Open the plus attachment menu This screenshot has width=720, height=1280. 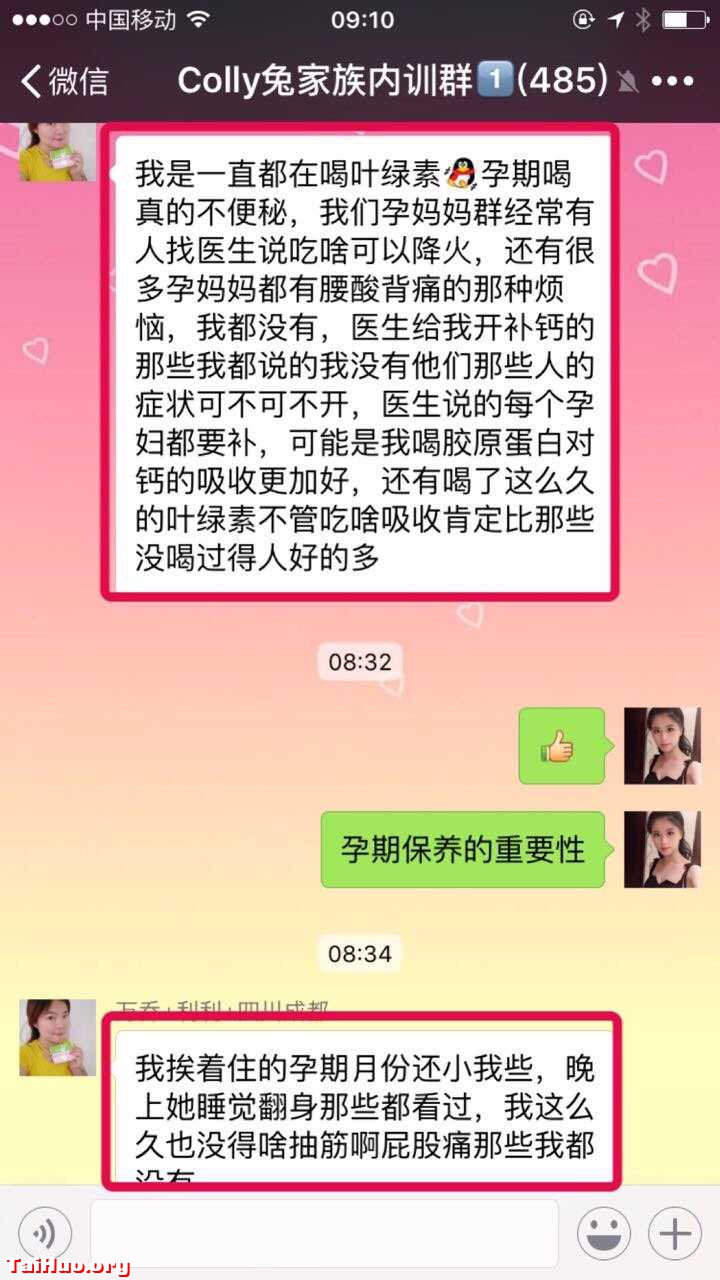click(674, 1233)
